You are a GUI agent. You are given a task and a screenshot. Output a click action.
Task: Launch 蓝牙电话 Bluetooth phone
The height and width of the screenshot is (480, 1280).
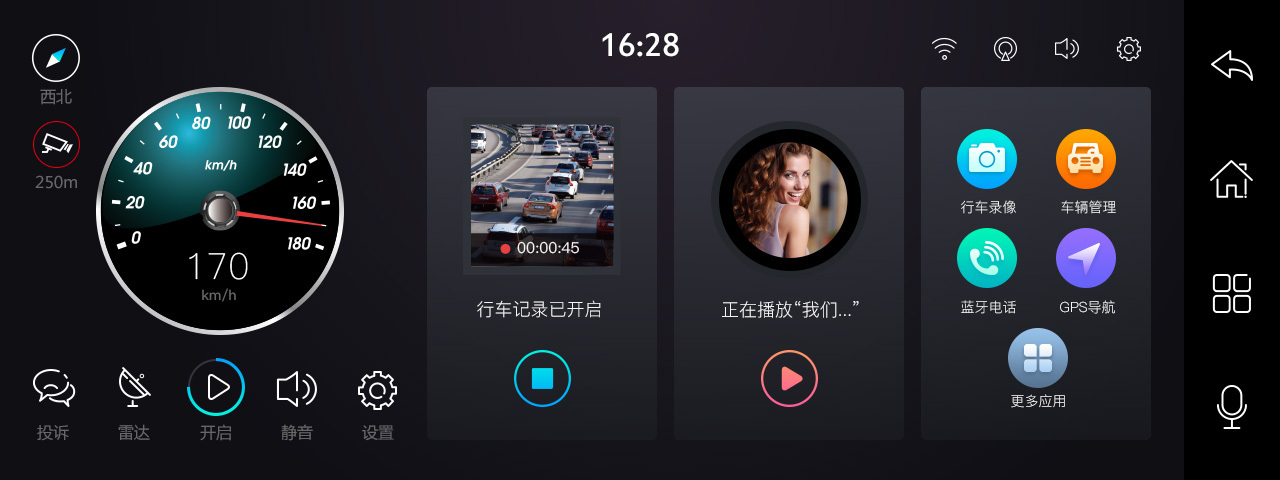click(x=987, y=258)
